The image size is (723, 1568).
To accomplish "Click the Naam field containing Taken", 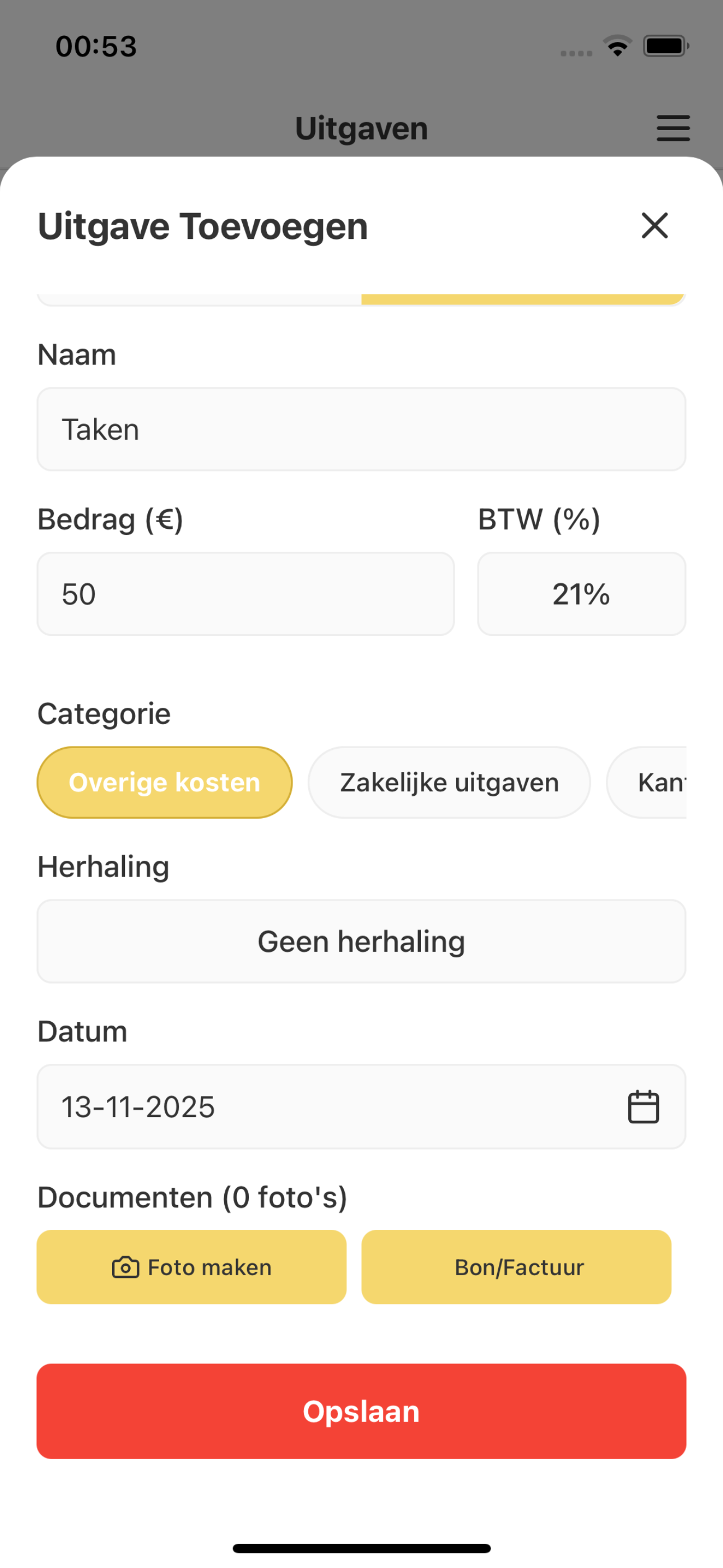I will coord(361,428).
